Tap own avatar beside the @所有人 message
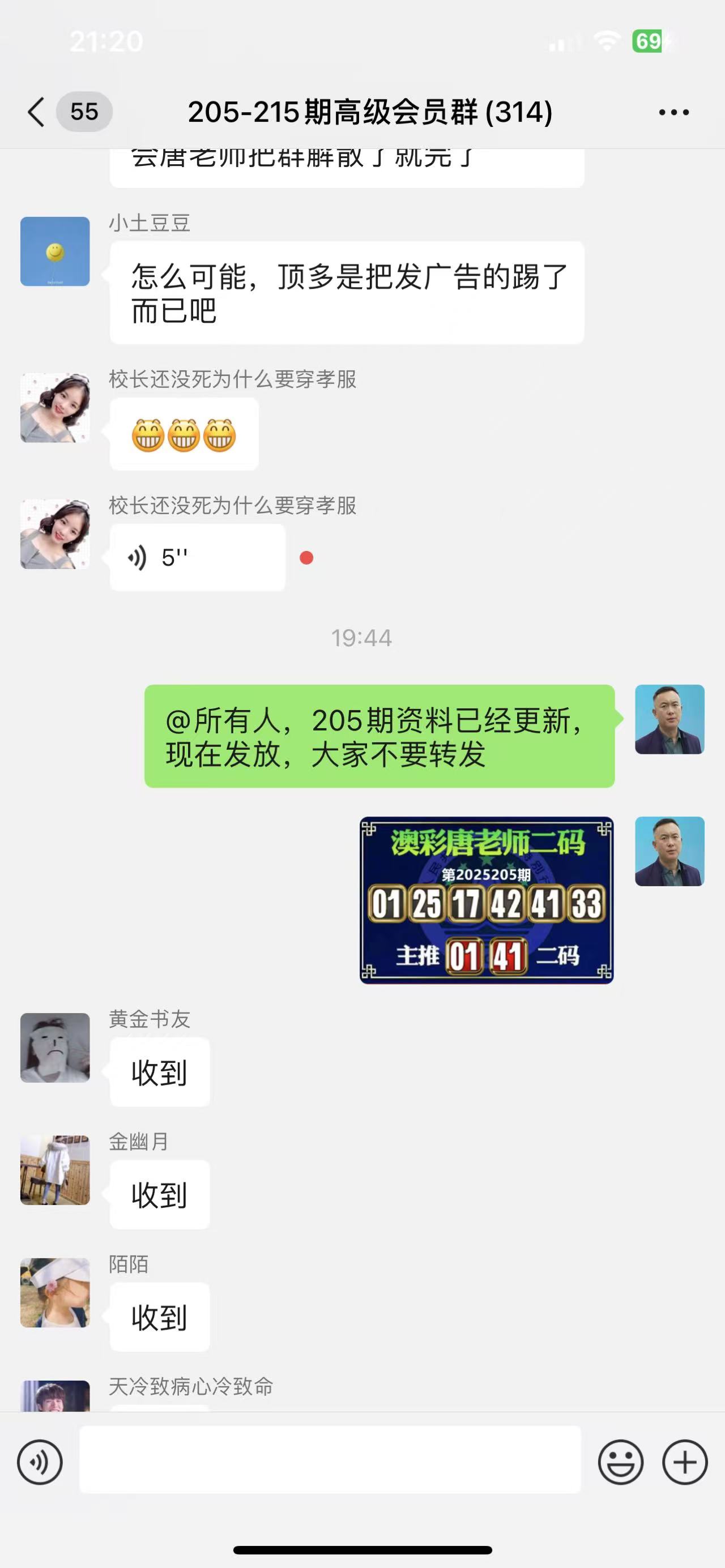The width and height of the screenshot is (725, 1568). pyautogui.click(x=669, y=720)
